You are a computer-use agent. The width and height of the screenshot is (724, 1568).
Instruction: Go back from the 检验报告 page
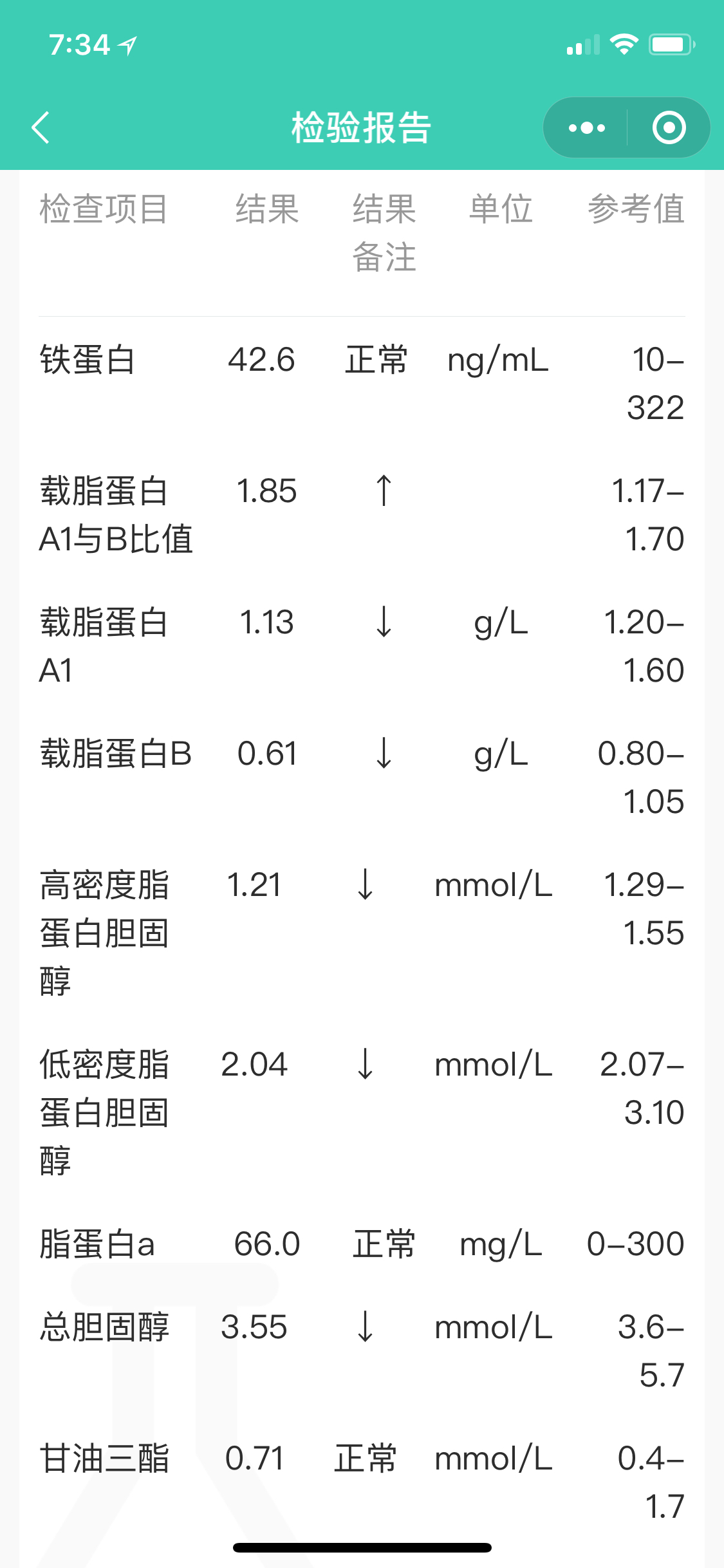pyautogui.click(x=41, y=127)
